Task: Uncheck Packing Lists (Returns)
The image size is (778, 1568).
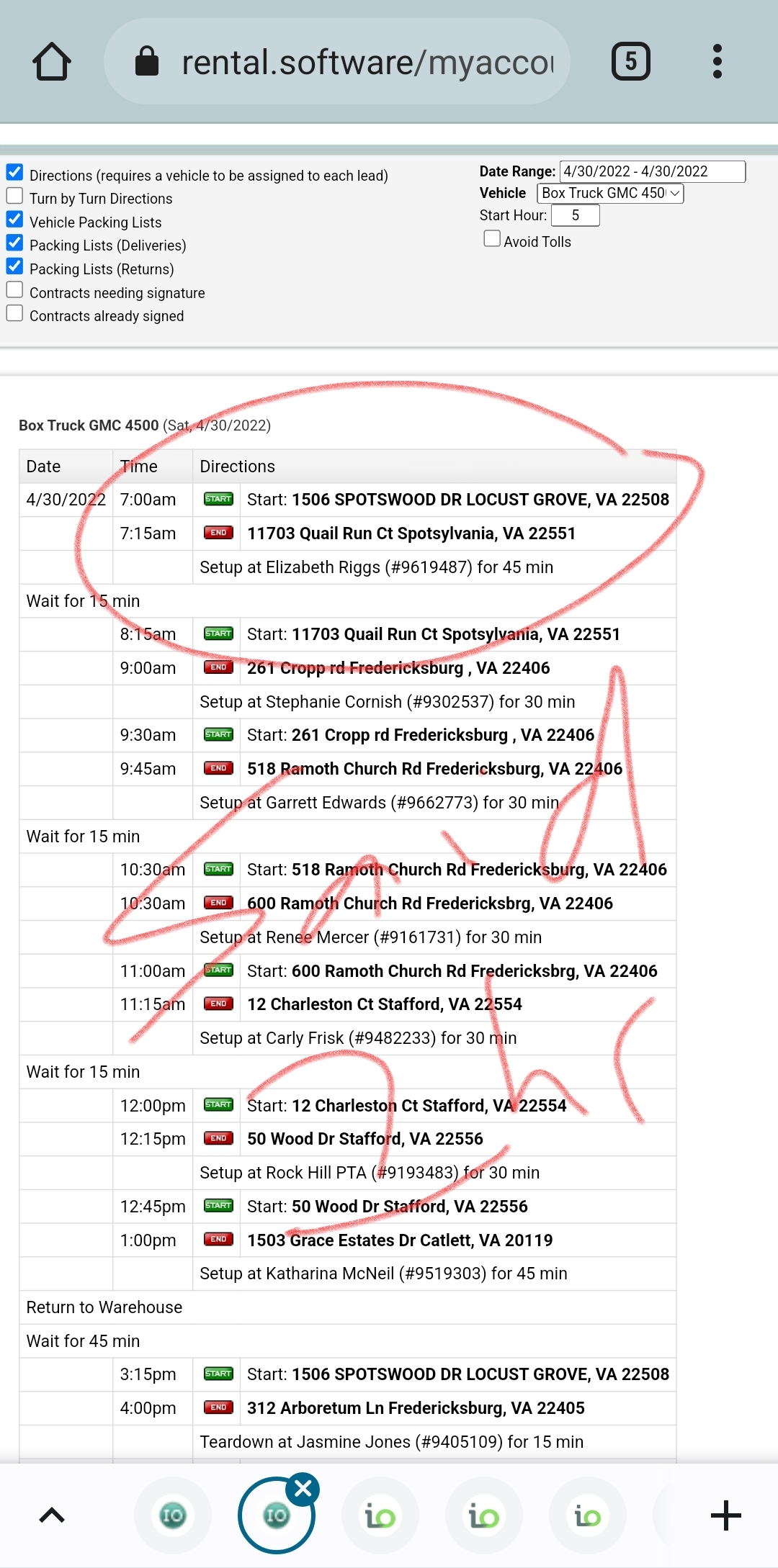Action: coord(14,266)
